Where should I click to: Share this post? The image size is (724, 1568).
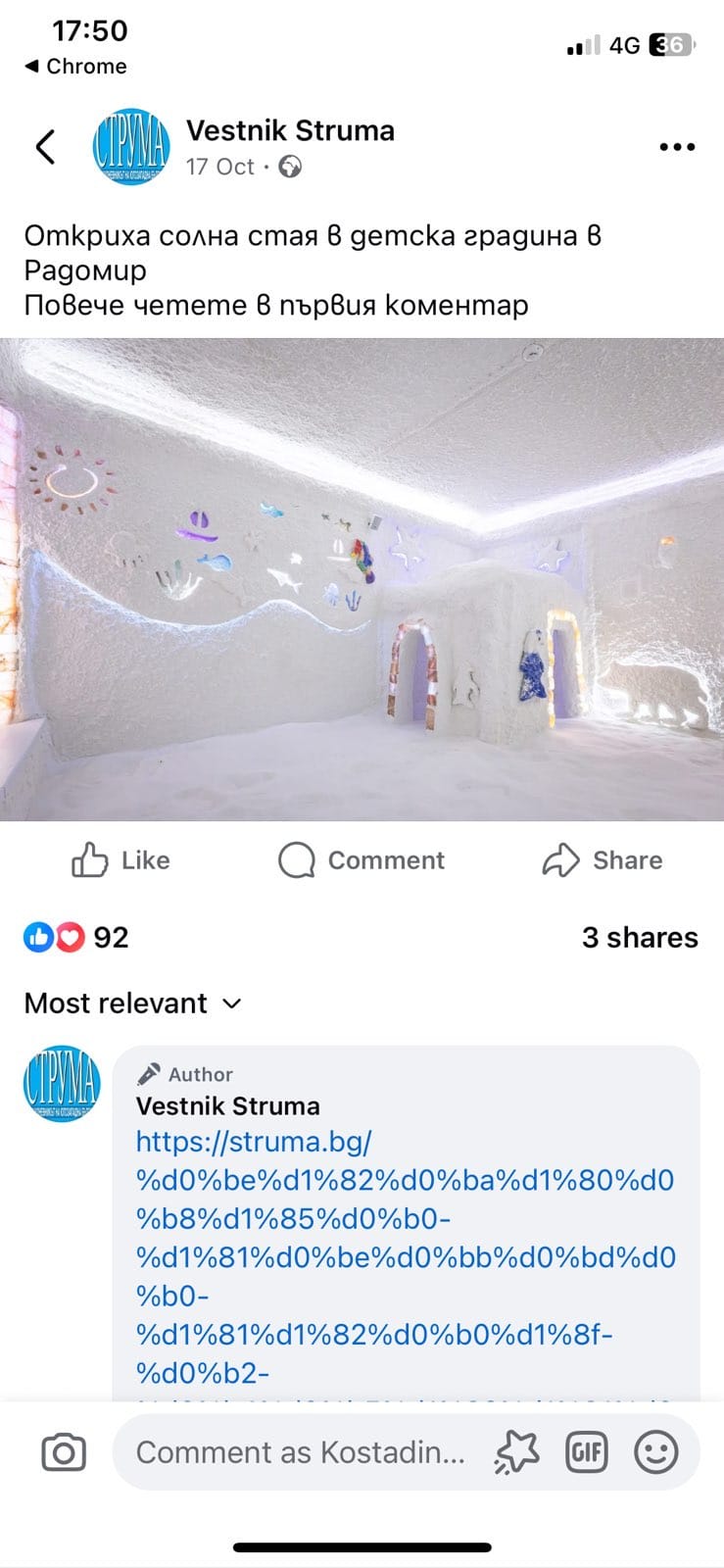coord(603,860)
